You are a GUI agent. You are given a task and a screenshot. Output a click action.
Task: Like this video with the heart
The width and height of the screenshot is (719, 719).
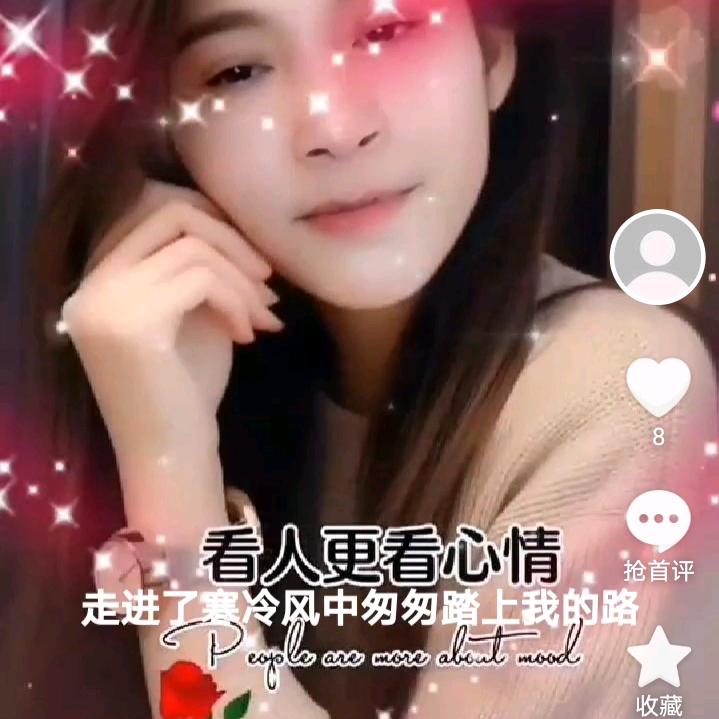click(x=658, y=388)
